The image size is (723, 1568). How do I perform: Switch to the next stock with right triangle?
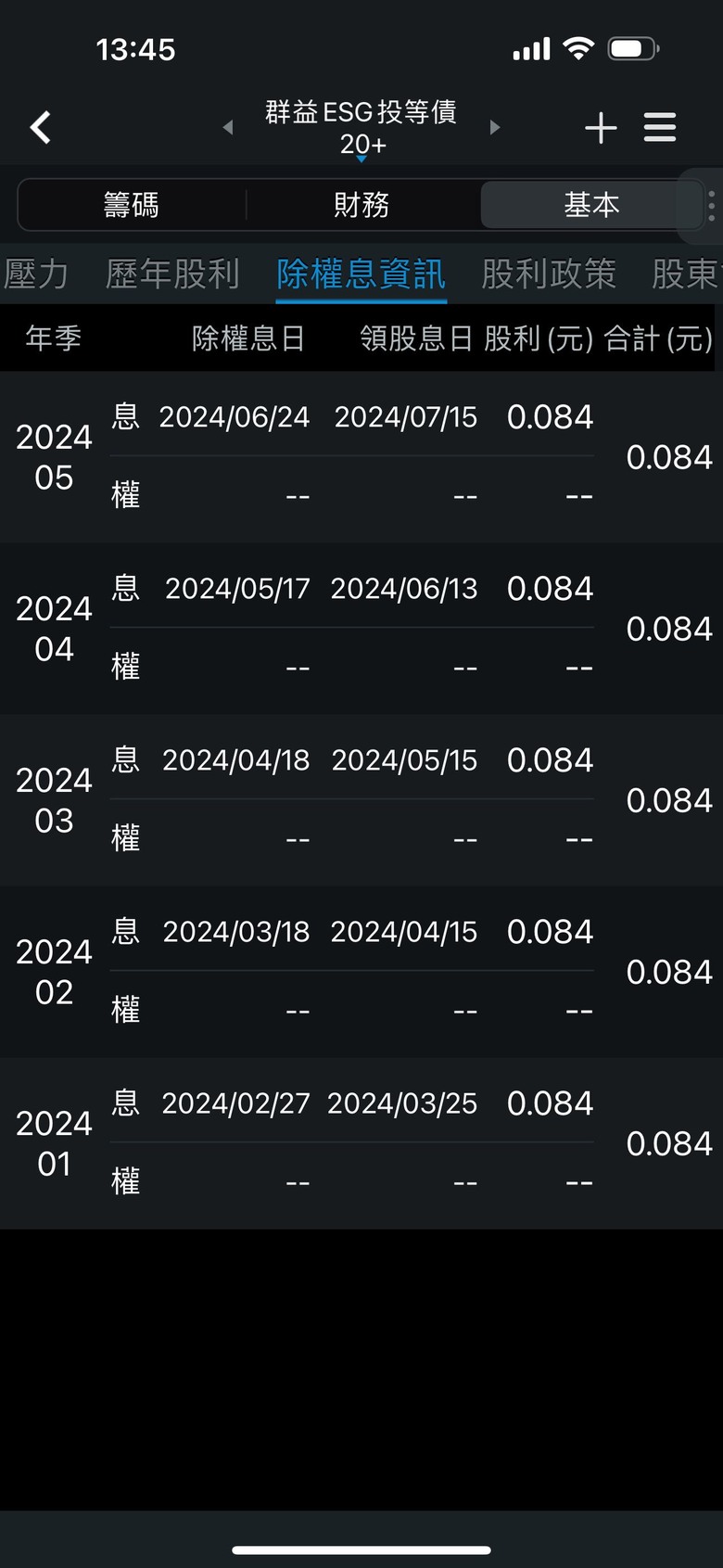tap(495, 127)
